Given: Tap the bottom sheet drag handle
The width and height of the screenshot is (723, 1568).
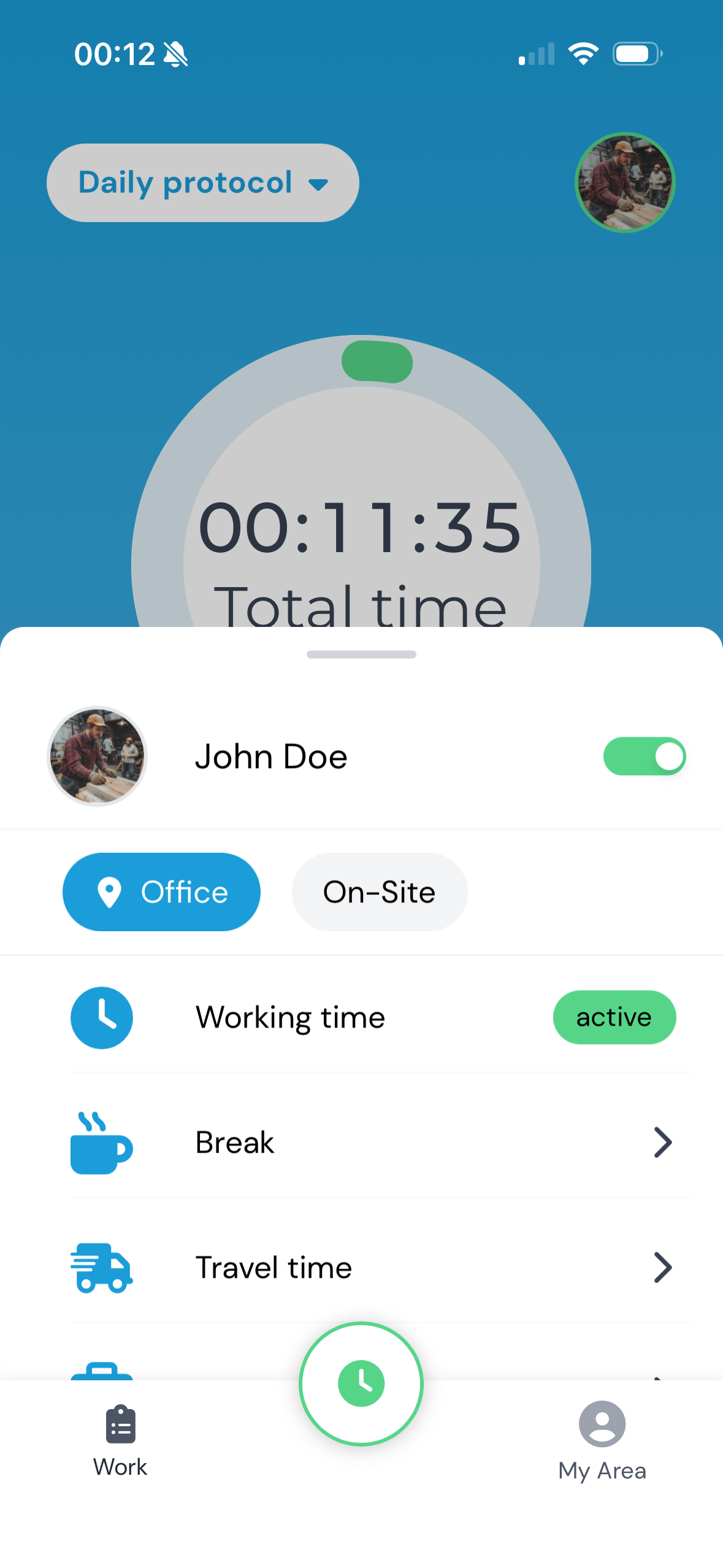Looking at the screenshot, I should click(361, 654).
